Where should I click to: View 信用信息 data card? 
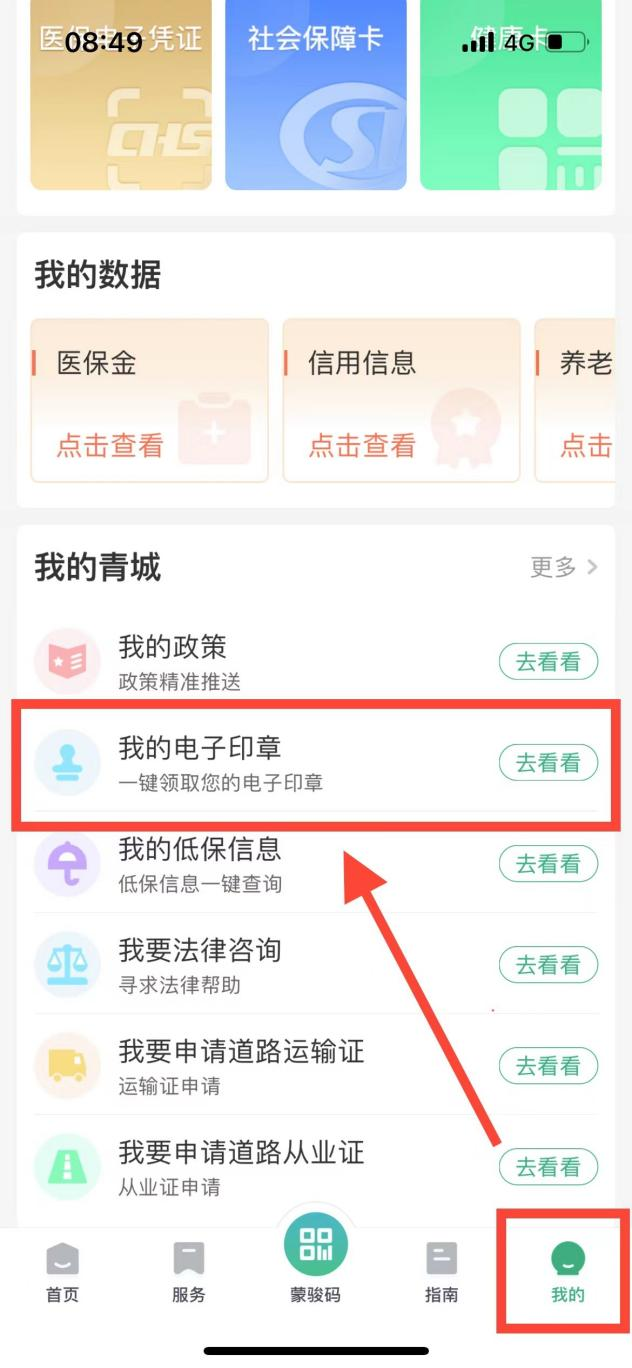coord(401,400)
